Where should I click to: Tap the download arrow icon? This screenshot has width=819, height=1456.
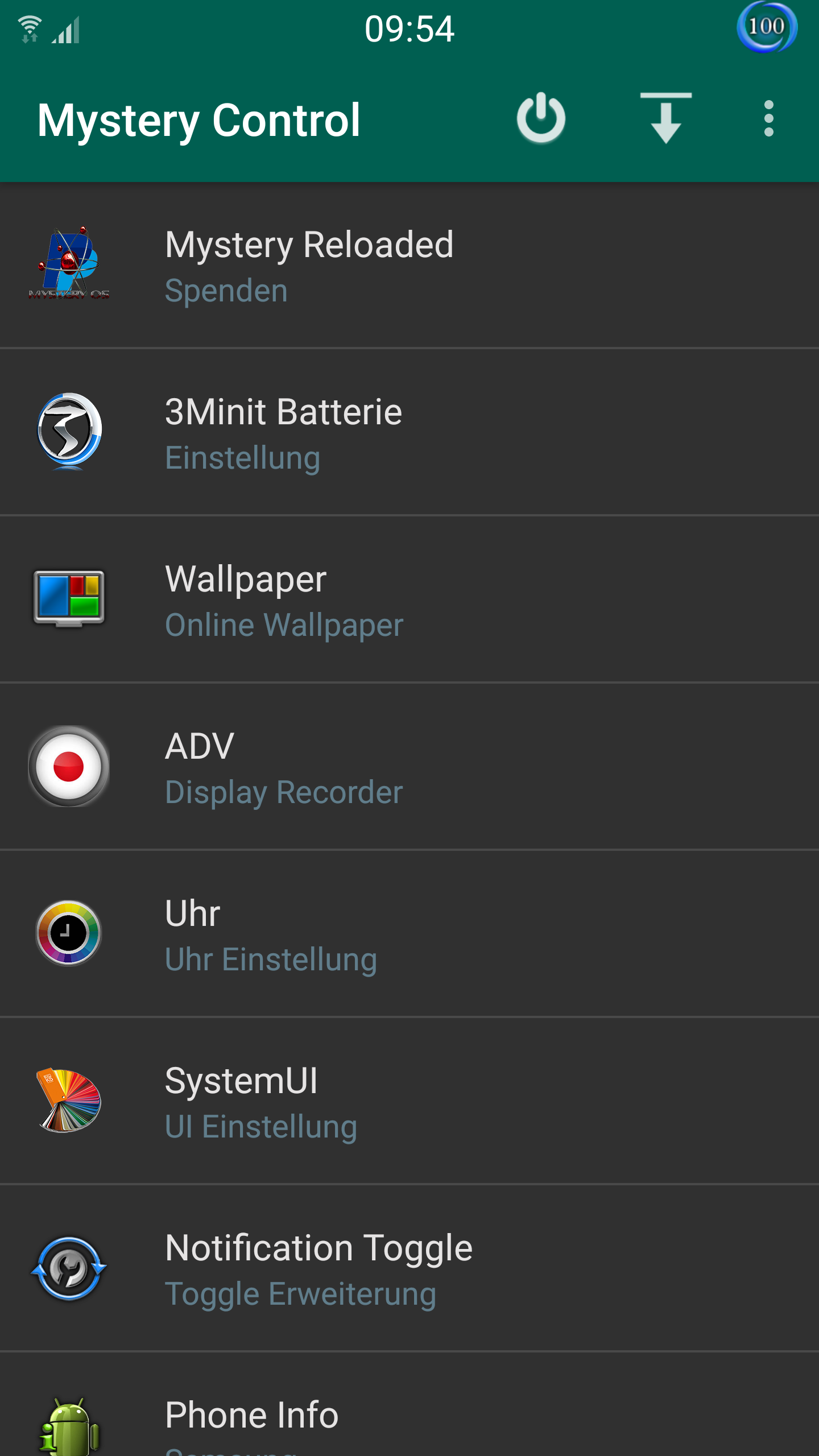666,118
